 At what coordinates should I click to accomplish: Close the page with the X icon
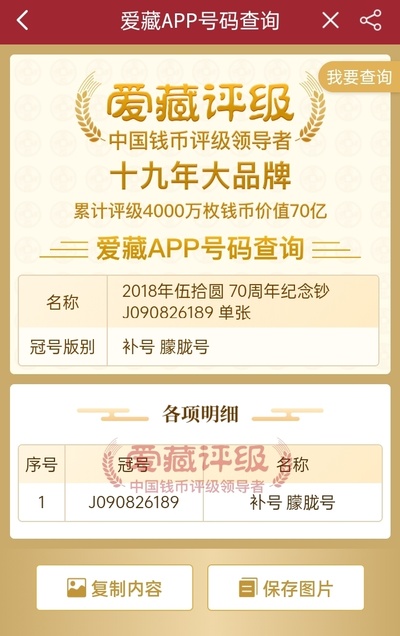[x=330, y=20]
